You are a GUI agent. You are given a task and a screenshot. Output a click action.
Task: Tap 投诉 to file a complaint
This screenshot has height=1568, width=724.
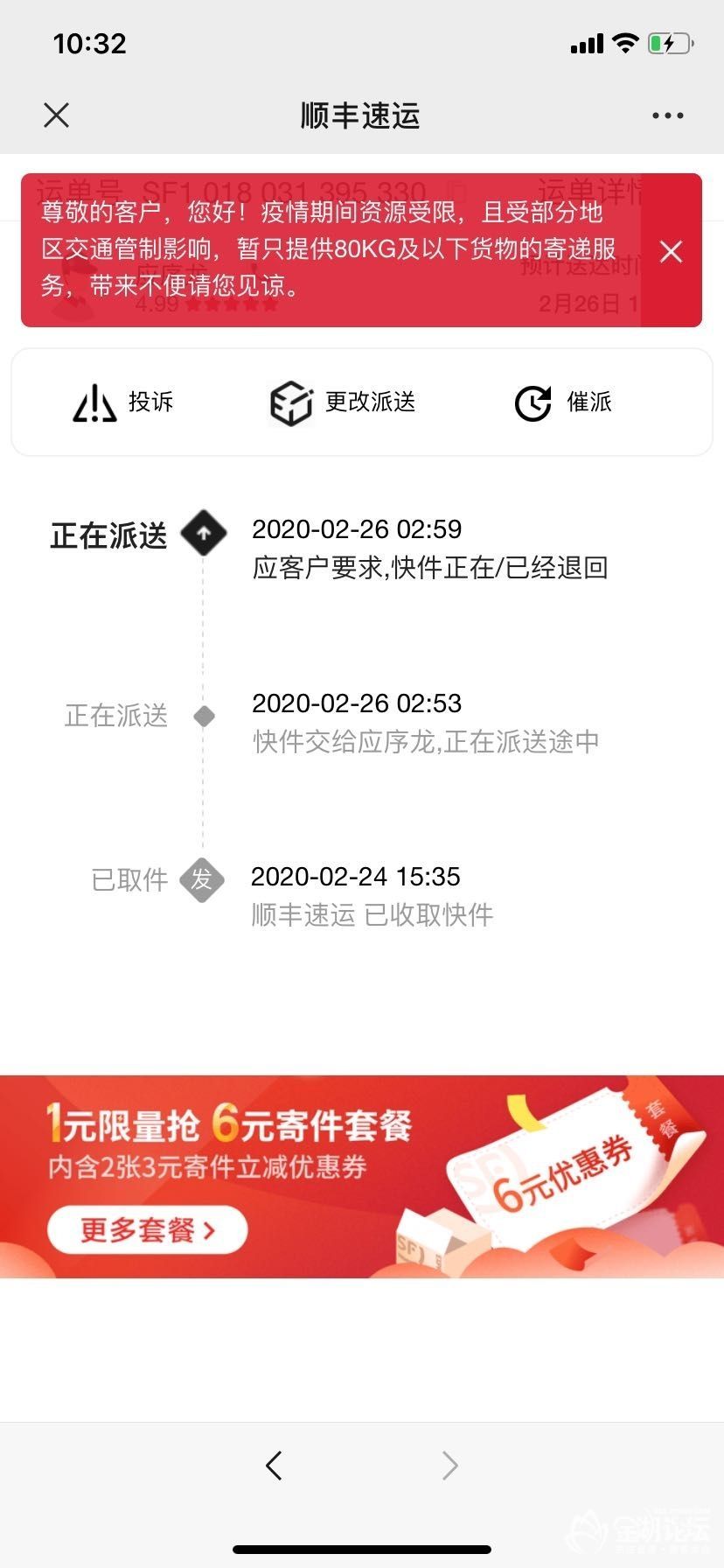click(123, 402)
